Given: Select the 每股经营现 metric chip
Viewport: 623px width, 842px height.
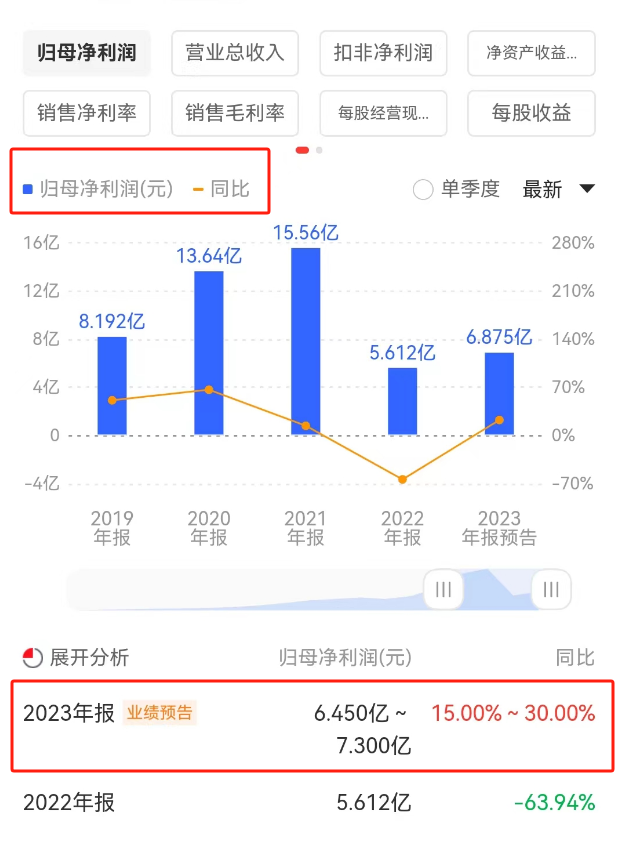Looking at the screenshot, I should coord(383,113).
